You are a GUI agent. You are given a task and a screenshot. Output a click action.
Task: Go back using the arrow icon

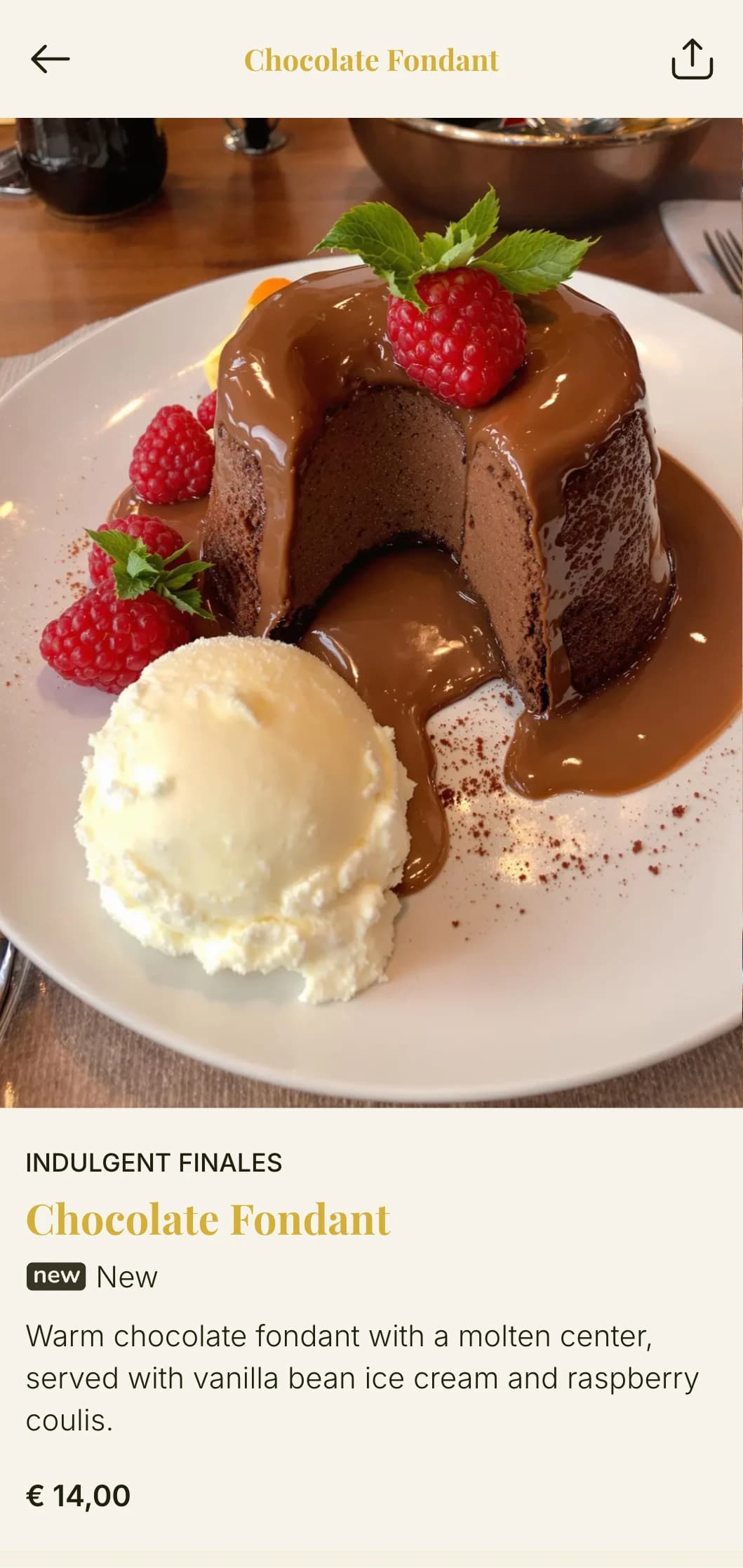click(51, 60)
